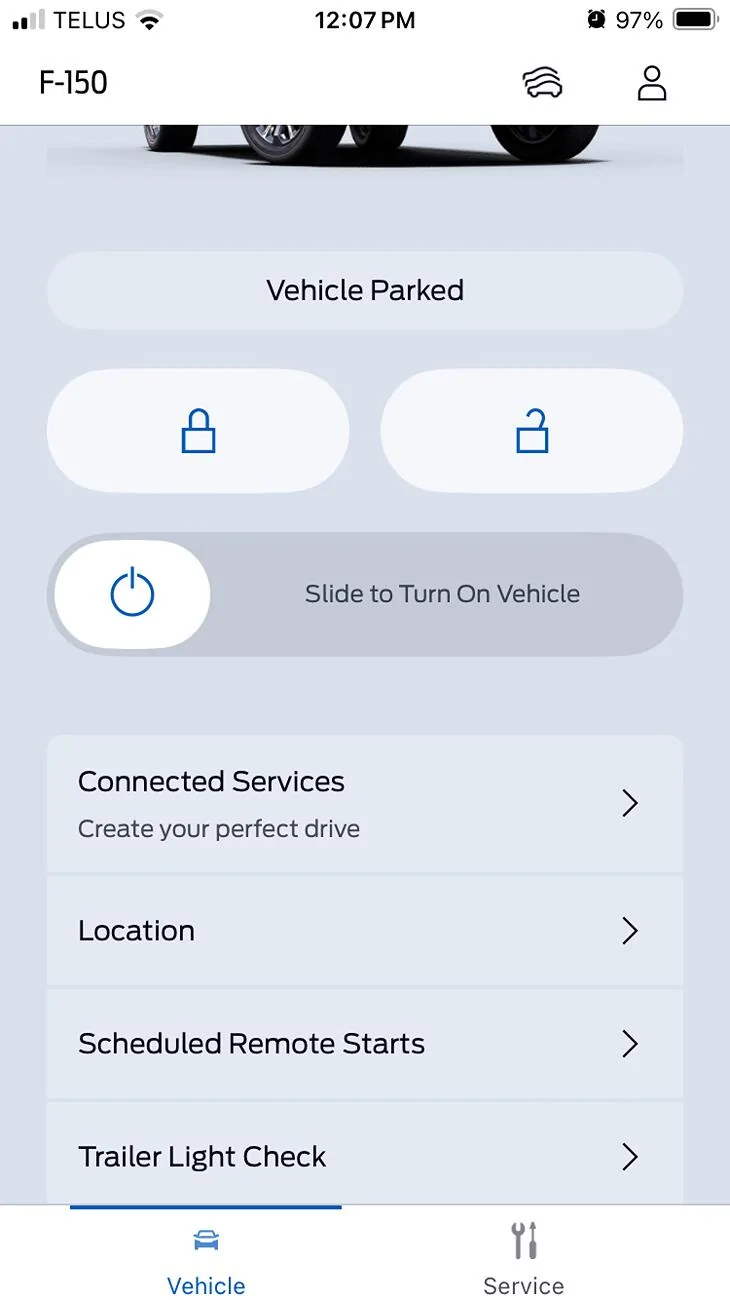Select the Vehicle tab
The image size is (730, 1300).
(x=205, y=1260)
